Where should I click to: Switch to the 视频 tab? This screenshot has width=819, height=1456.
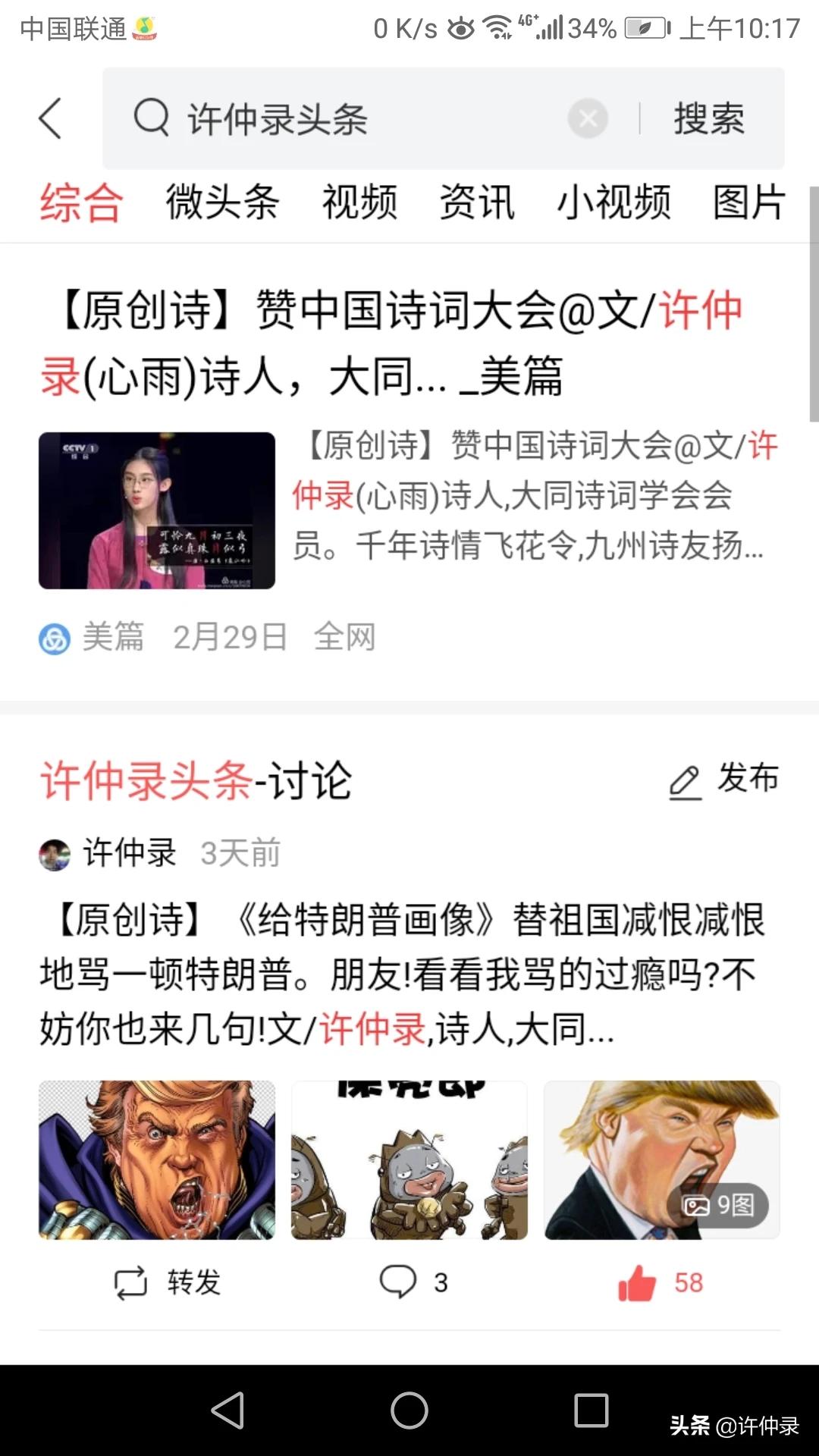pyautogui.click(x=359, y=203)
